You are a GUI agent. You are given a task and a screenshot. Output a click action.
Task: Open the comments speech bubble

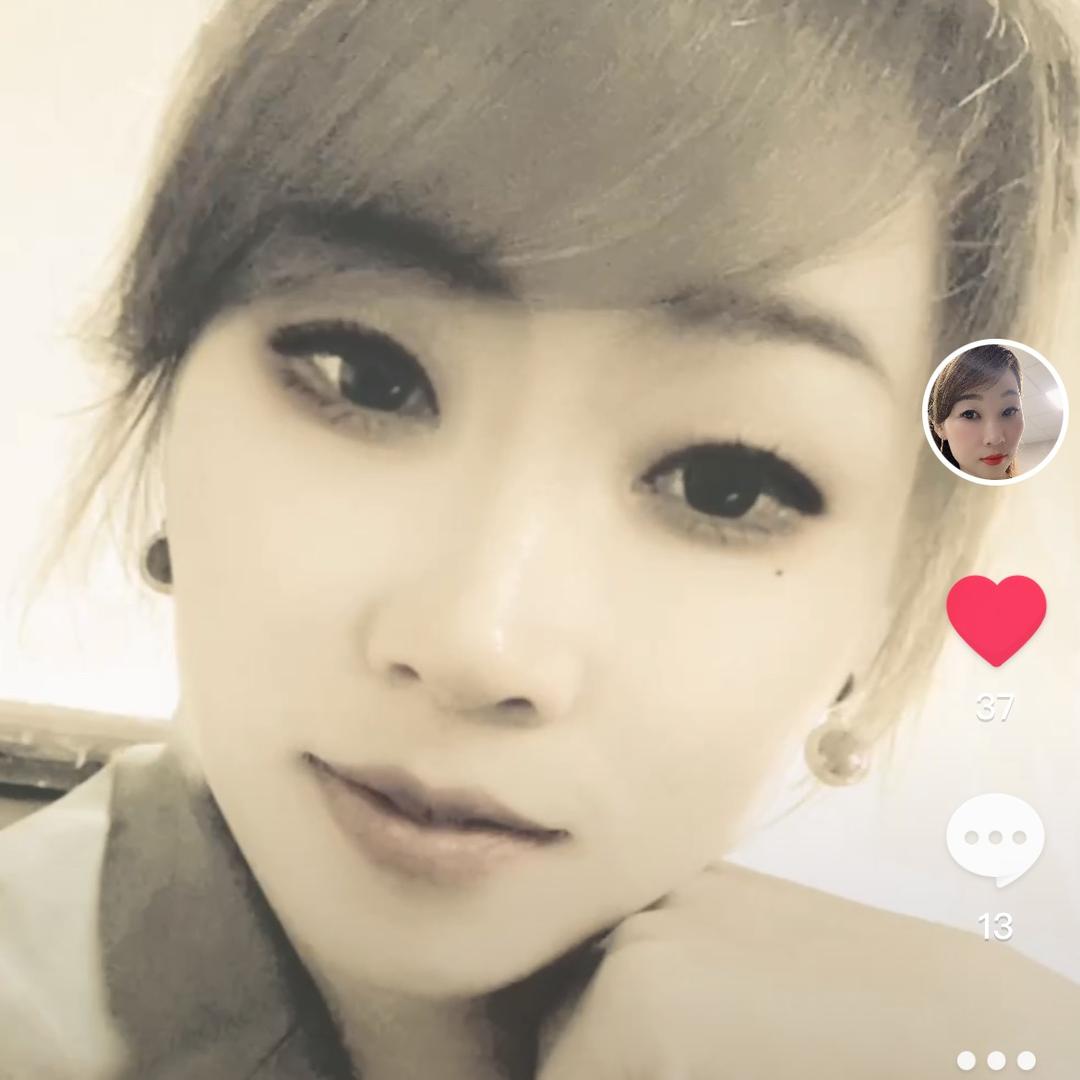(x=995, y=839)
